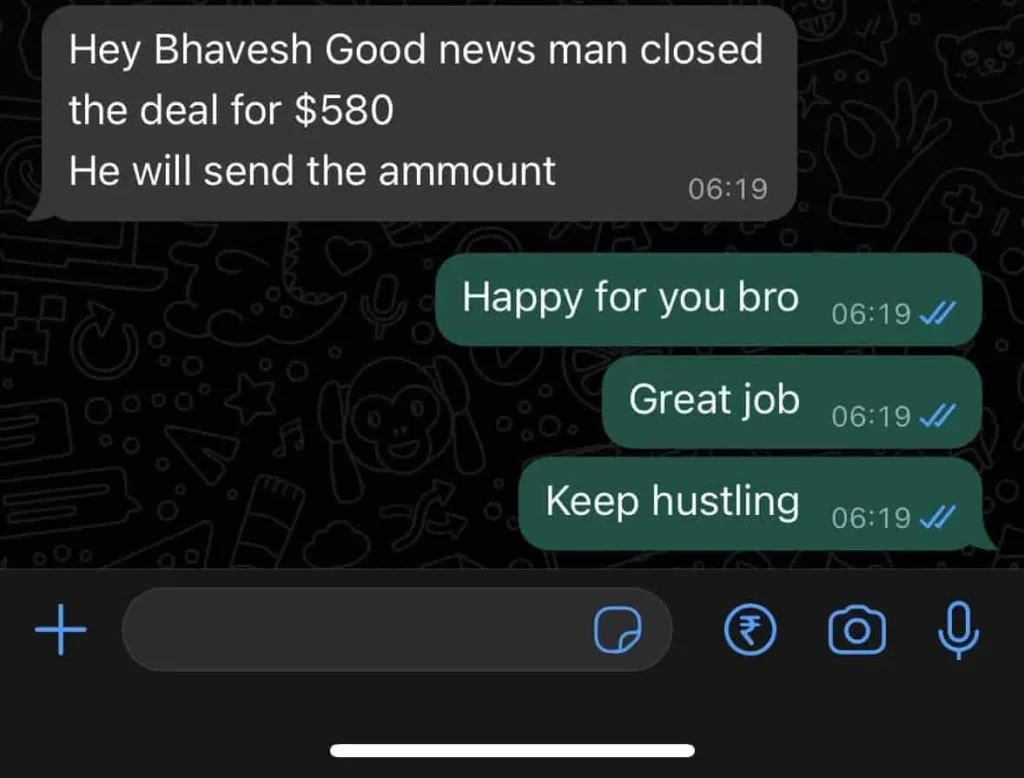Open the rupee payment option
This screenshot has height=778, width=1024.
click(x=749, y=630)
